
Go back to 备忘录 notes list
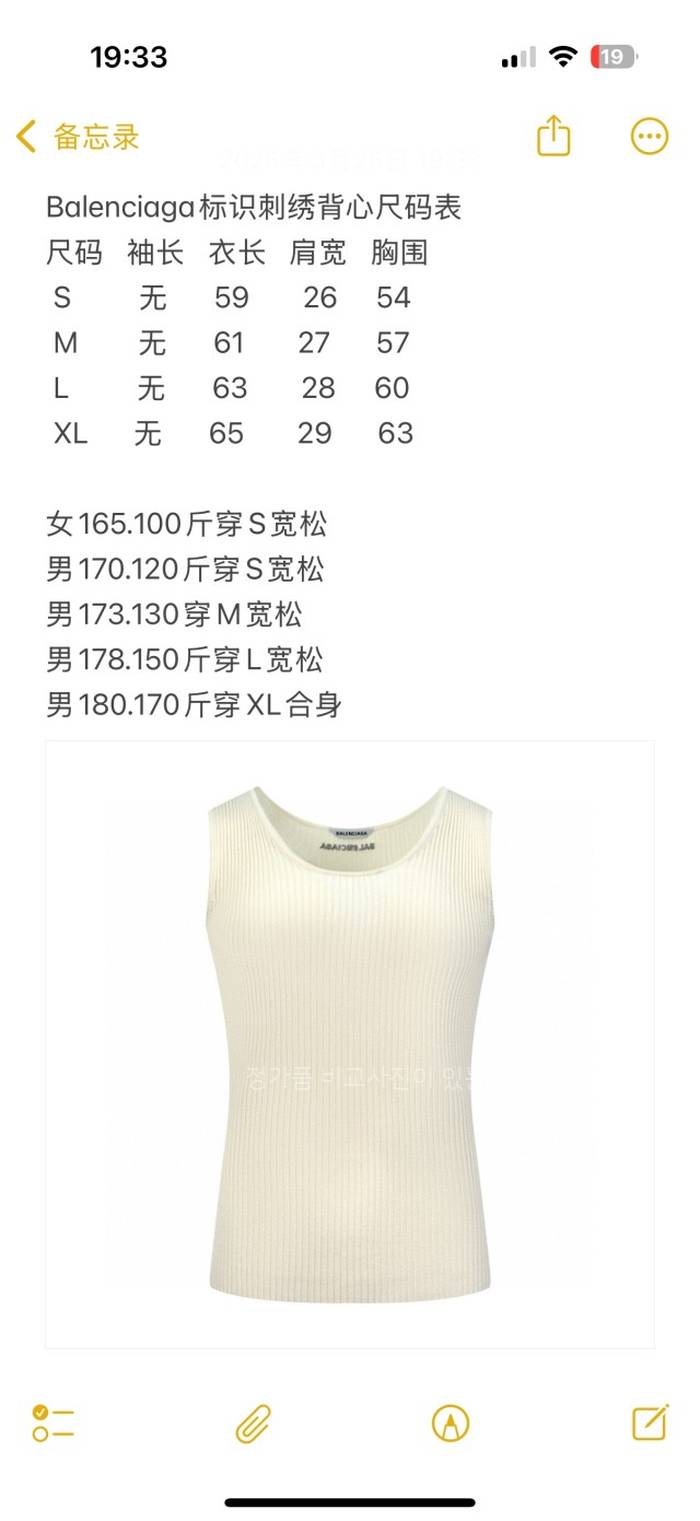point(78,137)
